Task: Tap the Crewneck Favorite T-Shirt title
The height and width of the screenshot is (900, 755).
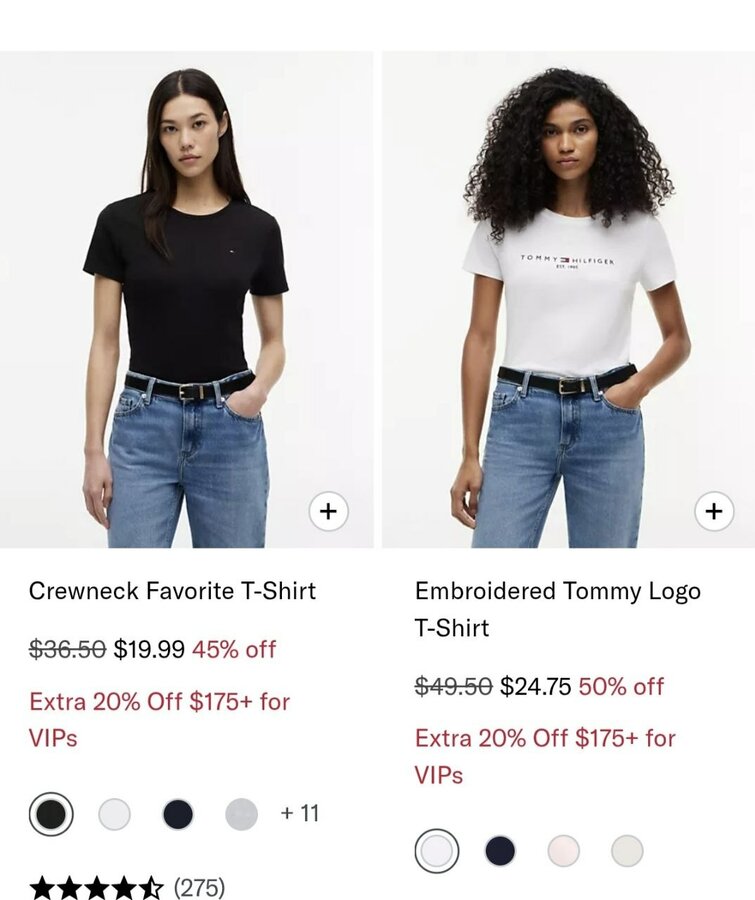Action: pyautogui.click(x=172, y=591)
